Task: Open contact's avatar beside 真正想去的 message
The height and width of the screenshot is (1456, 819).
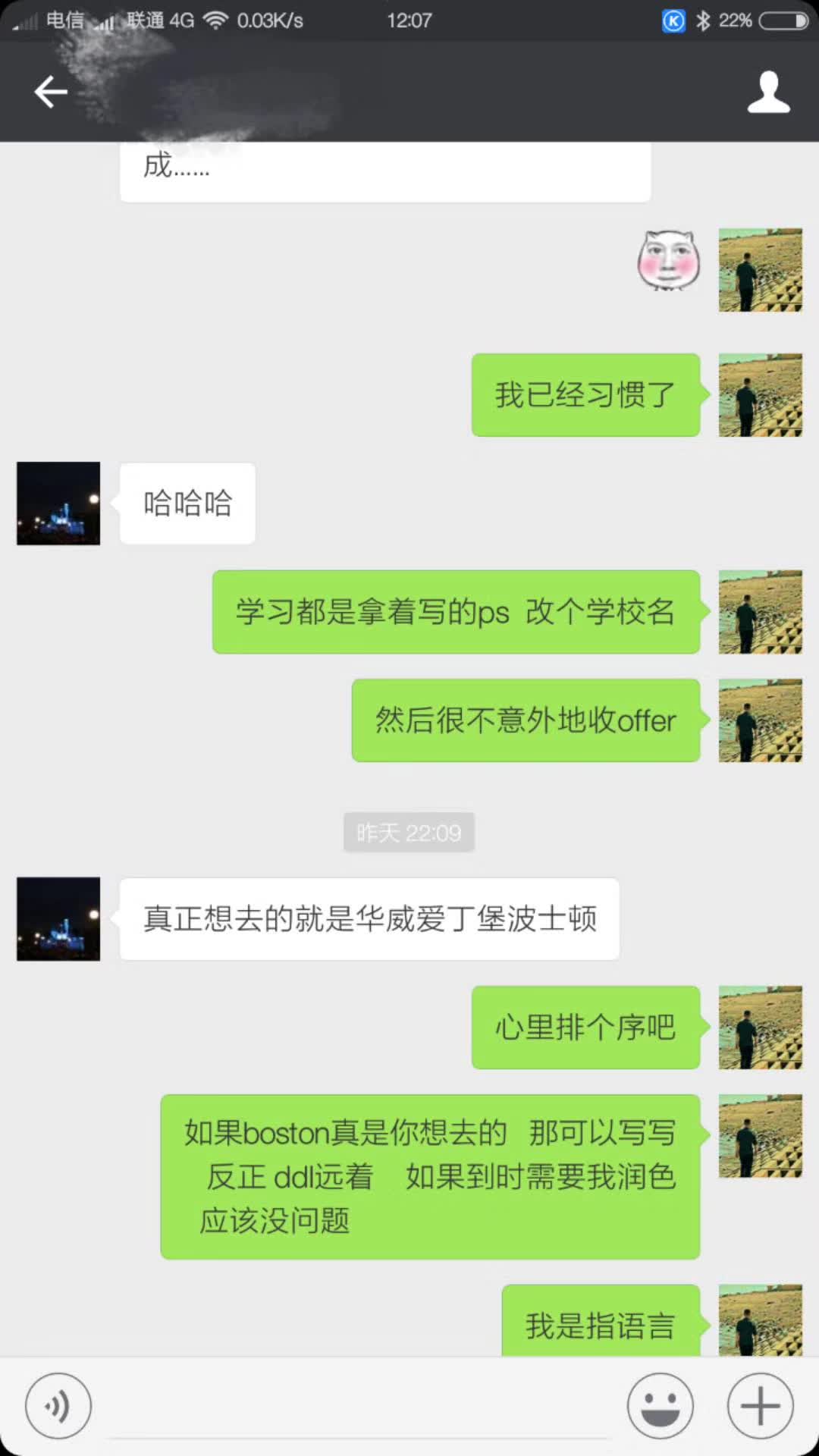Action: [x=58, y=919]
